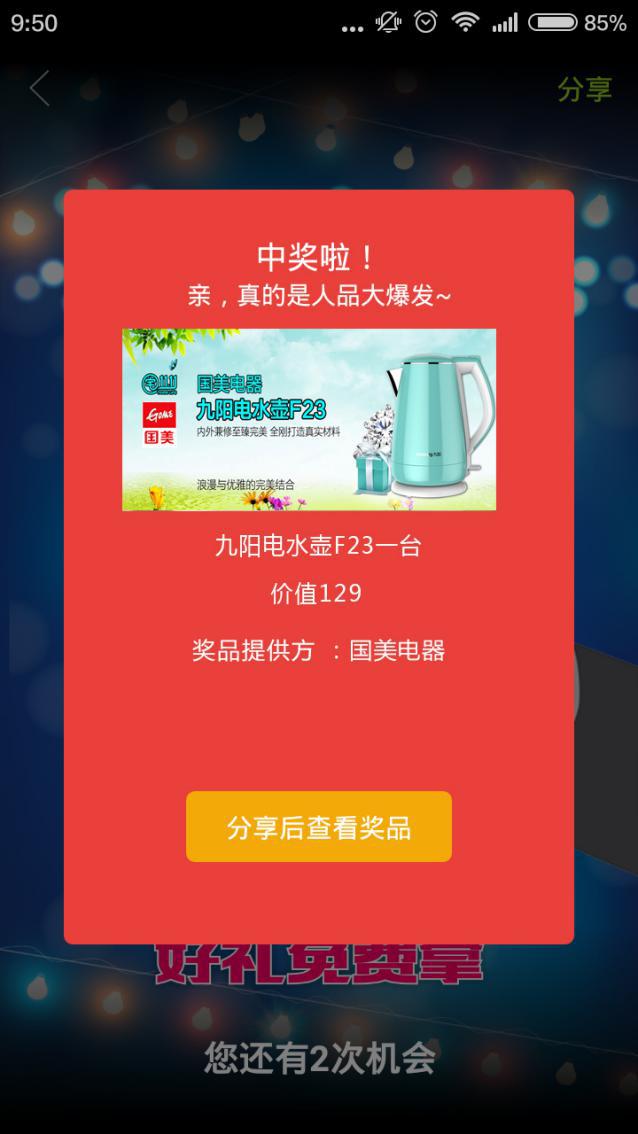This screenshot has width=638, height=1134.
Task: Tap 分享 in the top bar
Action: tap(584, 89)
